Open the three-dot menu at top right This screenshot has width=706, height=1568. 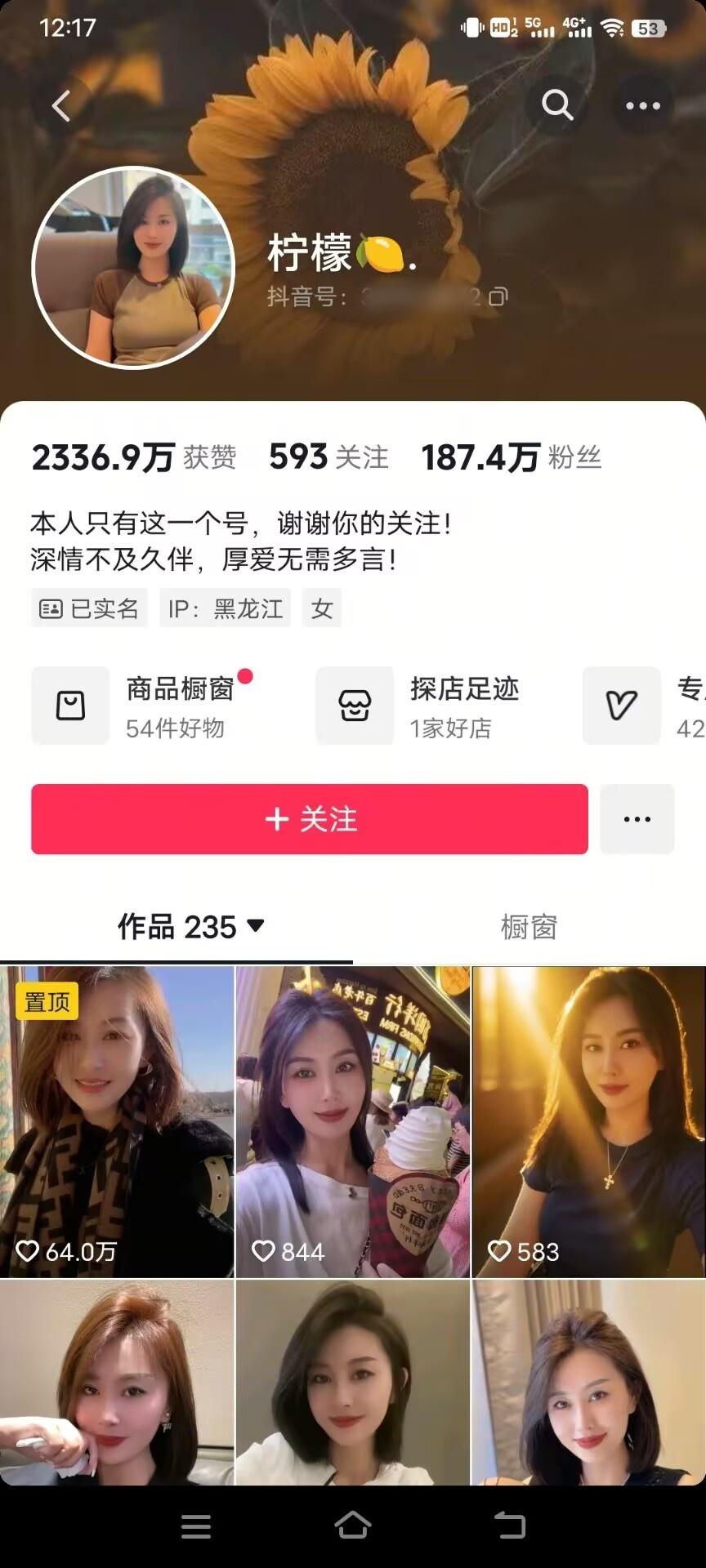click(643, 105)
